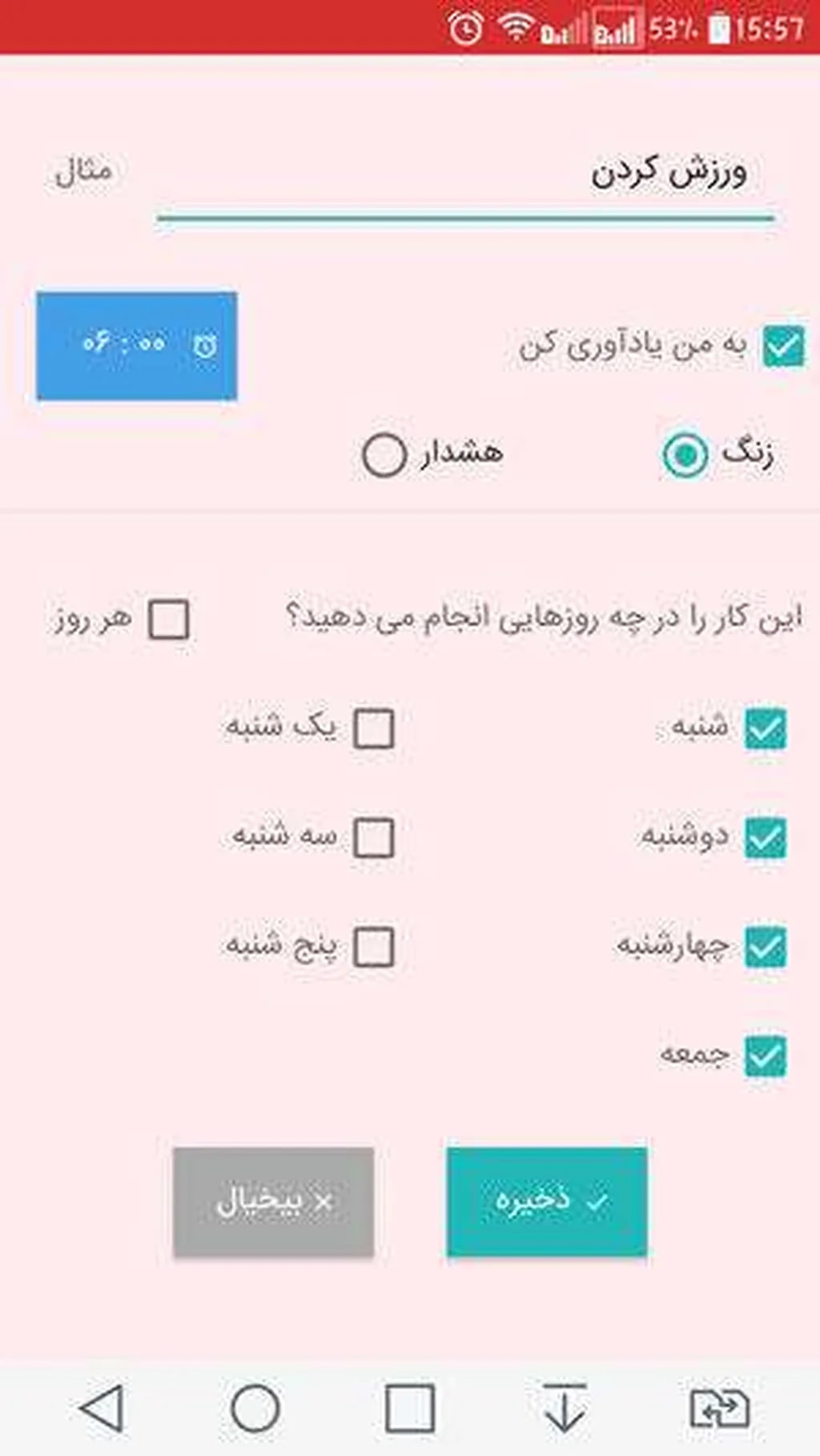The width and height of the screenshot is (820, 1456).
Task: Open the blue 06:00 time picker
Action: [137, 346]
